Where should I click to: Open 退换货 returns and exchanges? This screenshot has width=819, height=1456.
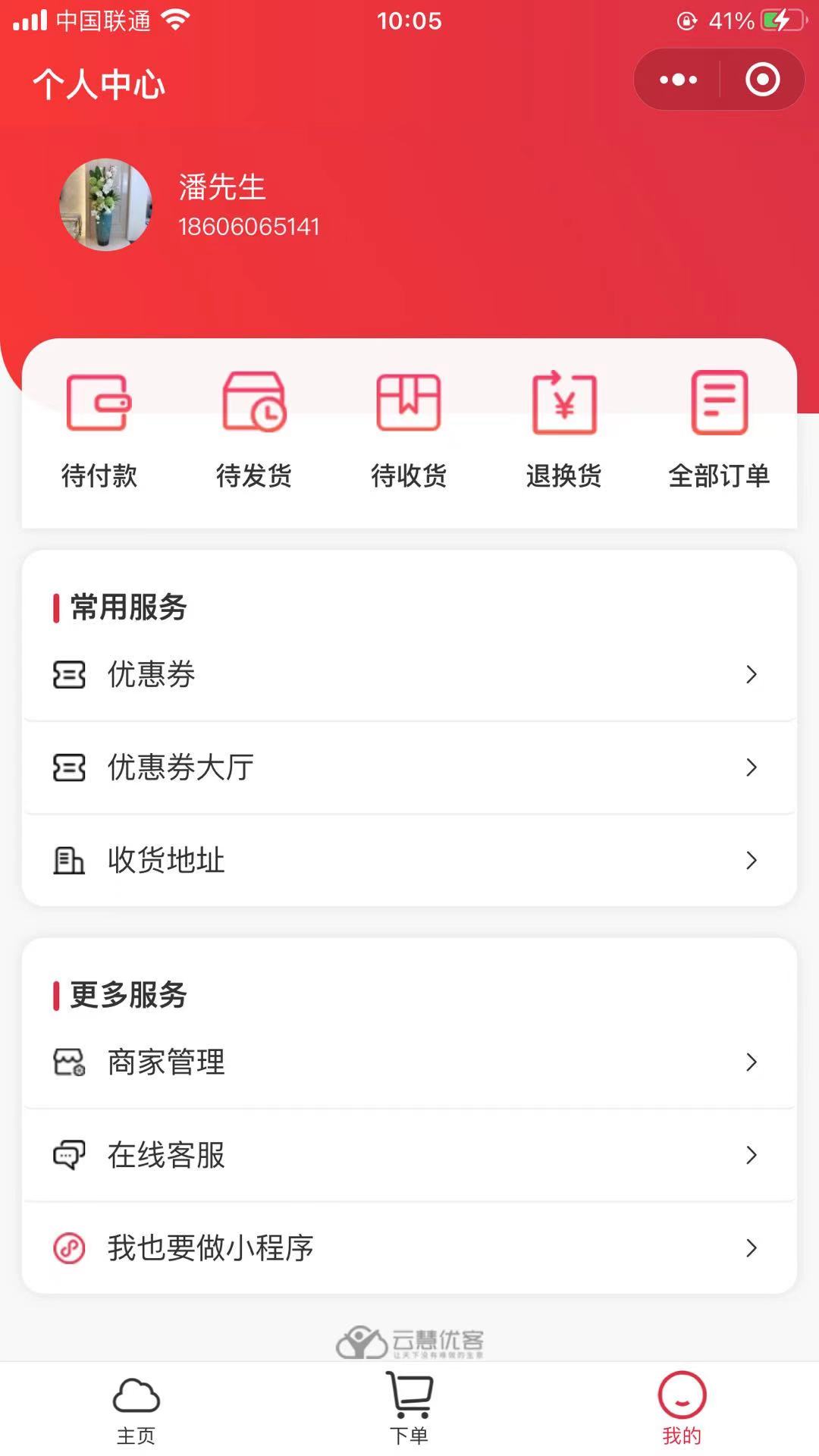click(x=564, y=428)
